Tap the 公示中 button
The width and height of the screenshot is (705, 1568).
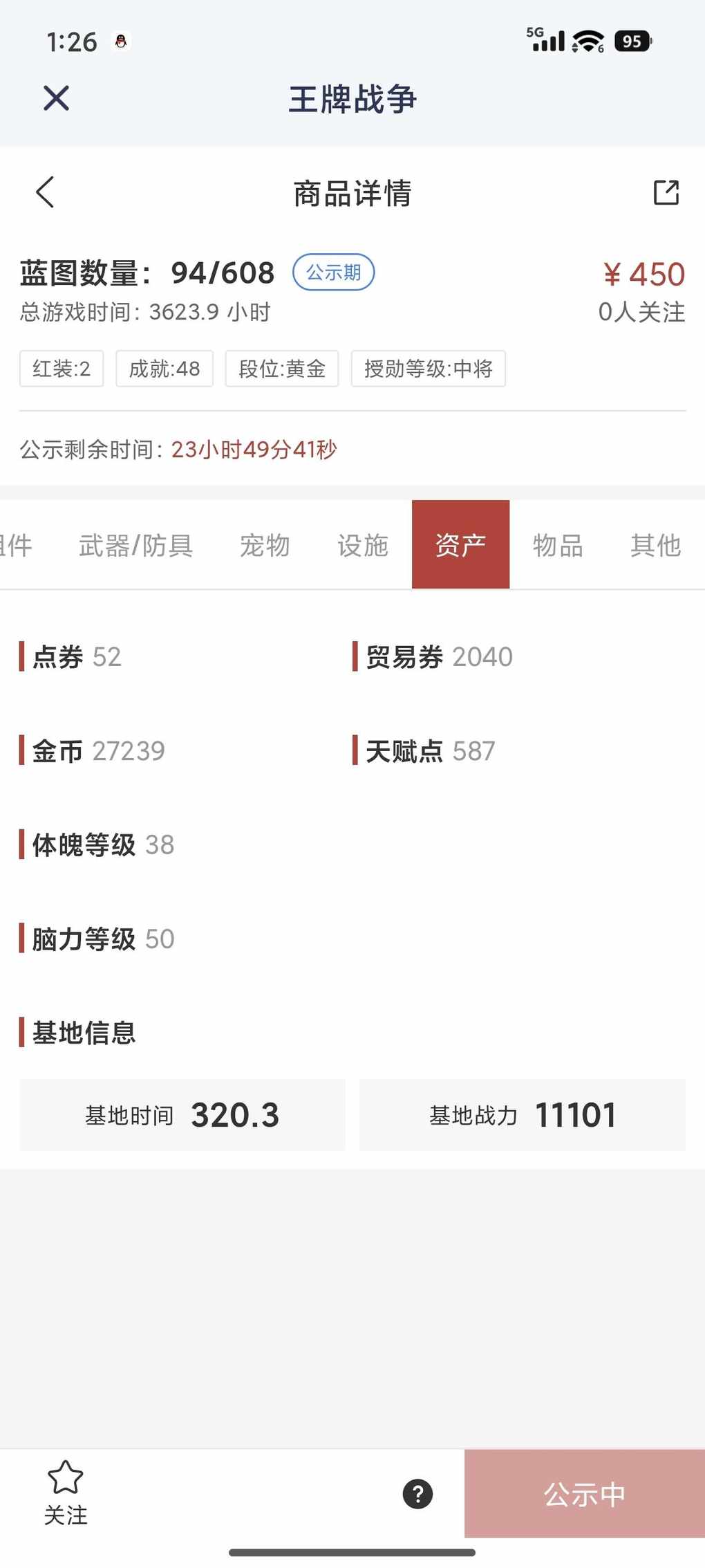[x=584, y=1493]
